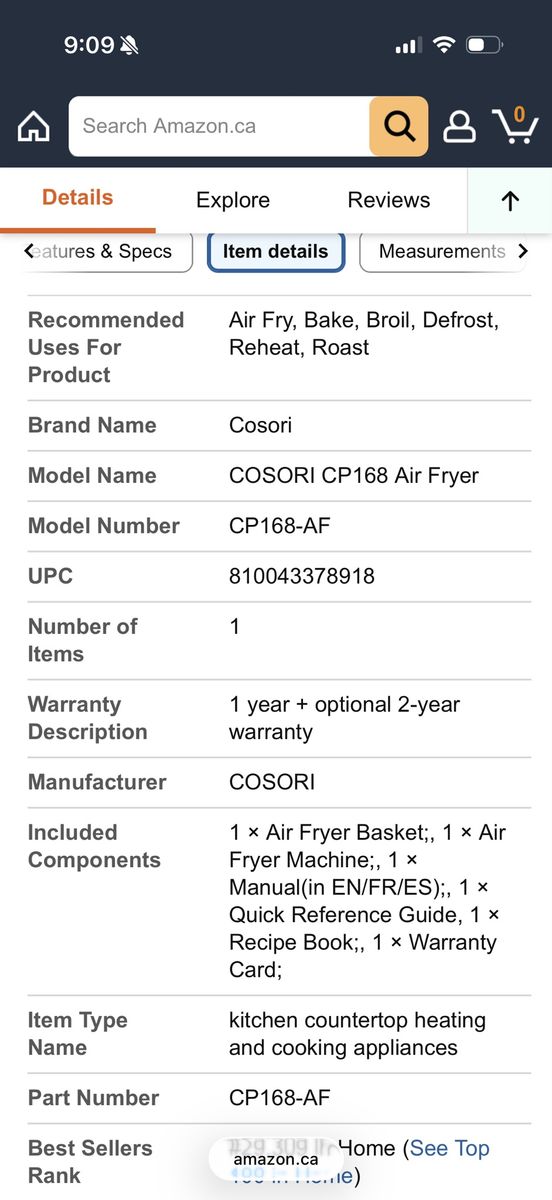This screenshot has width=552, height=1200.
Task: Go to the Amazon home icon
Action: (x=33, y=126)
